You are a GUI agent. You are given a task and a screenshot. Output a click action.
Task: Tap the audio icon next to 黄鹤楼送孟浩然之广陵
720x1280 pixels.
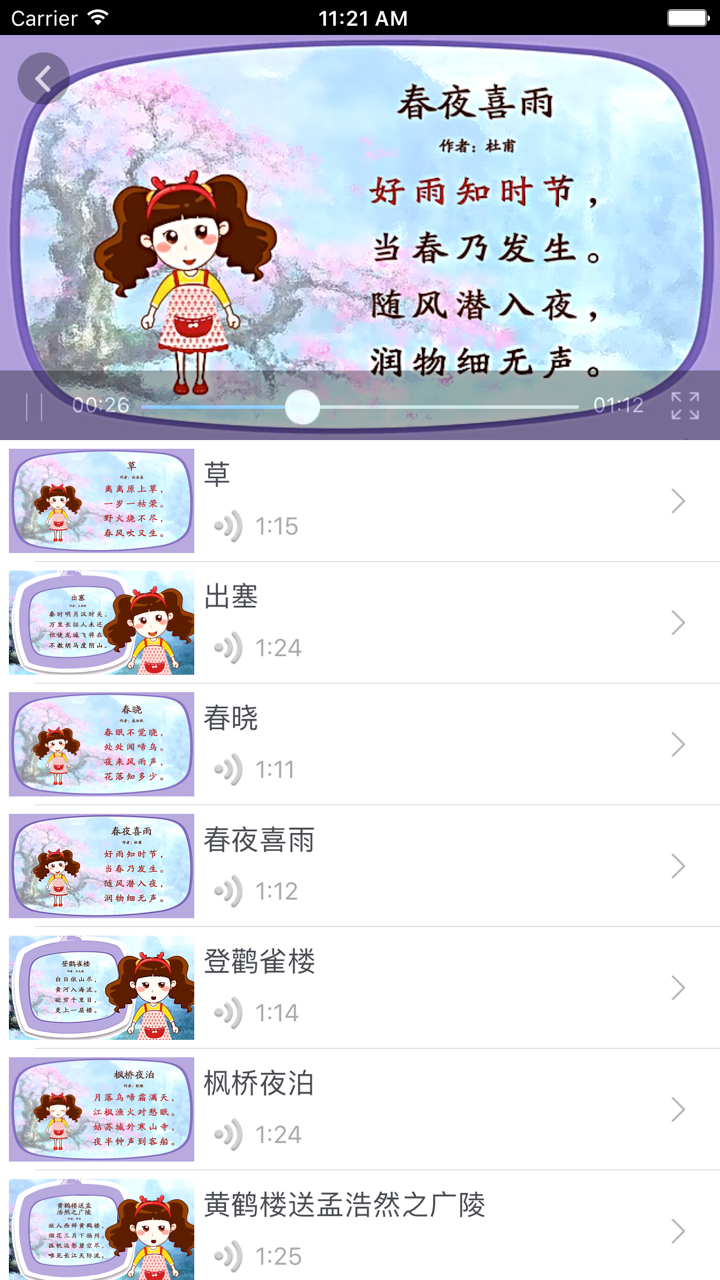(x=229, y=1257)
